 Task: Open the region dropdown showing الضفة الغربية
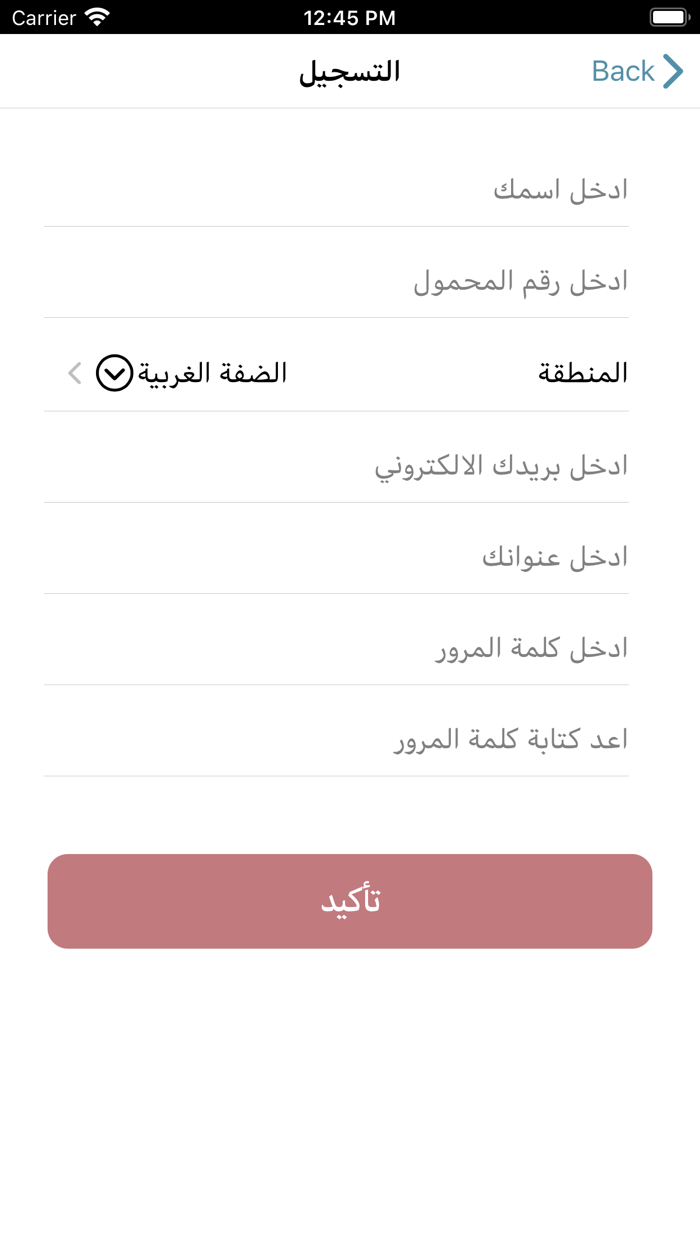[176, 373]
